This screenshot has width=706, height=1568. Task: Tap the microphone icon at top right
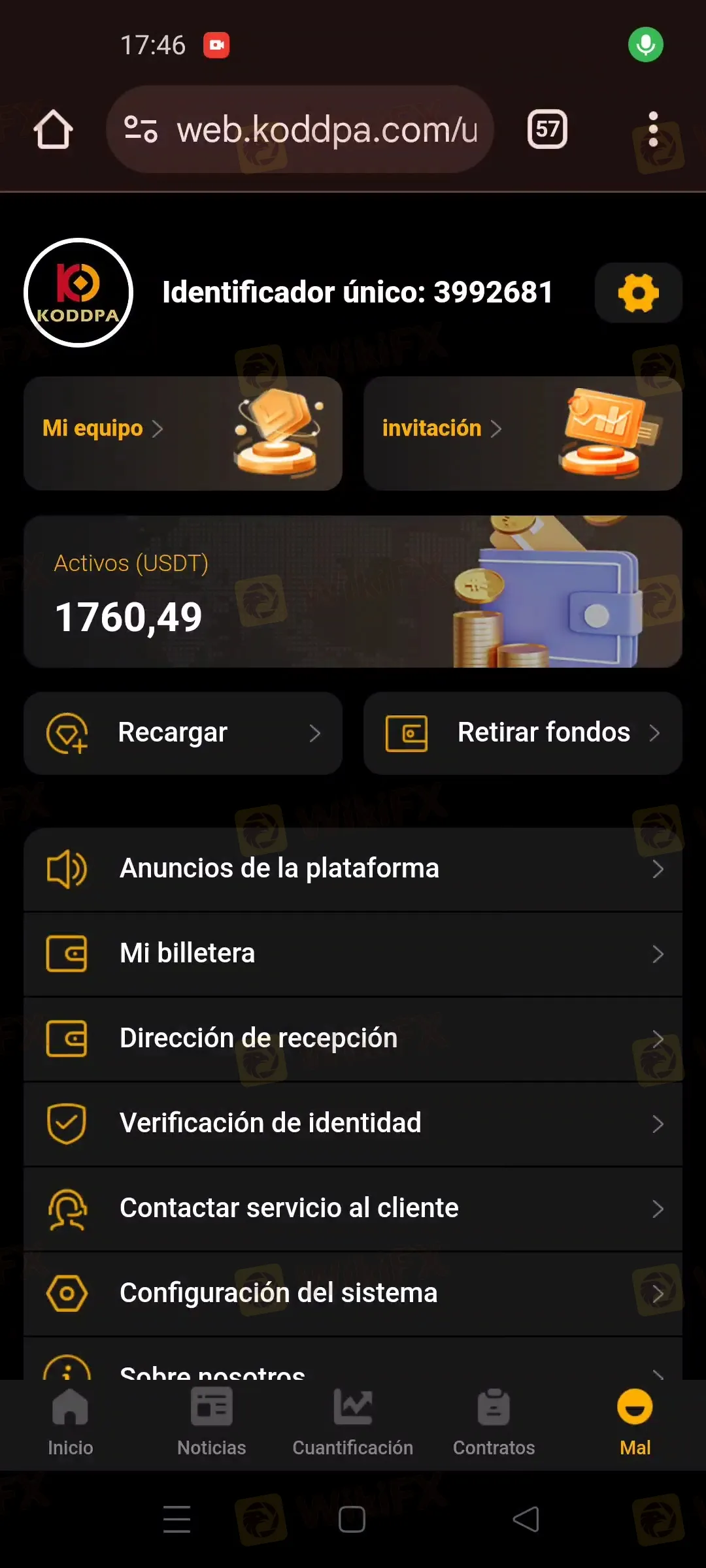click(x=645, y=44)
